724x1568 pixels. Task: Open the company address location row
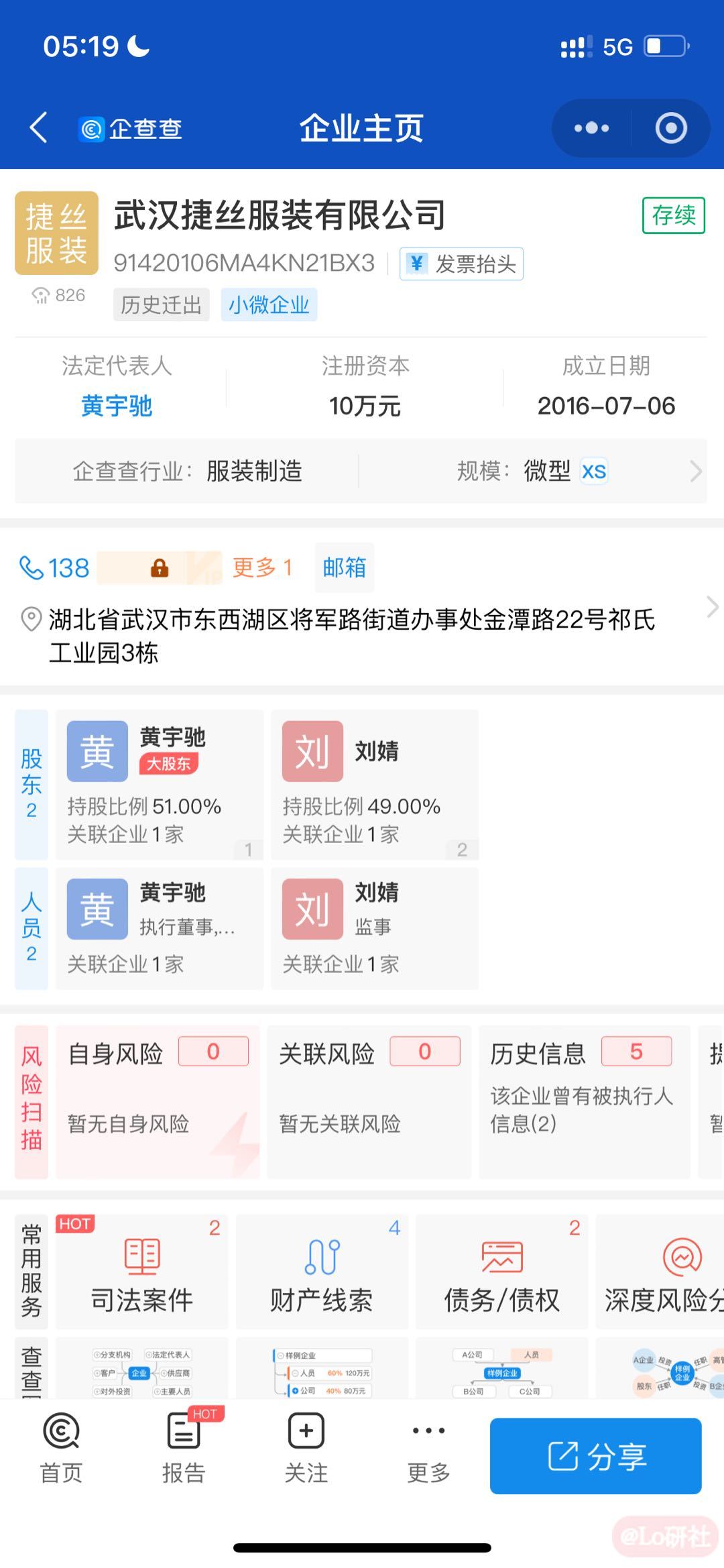click(362, 635)
